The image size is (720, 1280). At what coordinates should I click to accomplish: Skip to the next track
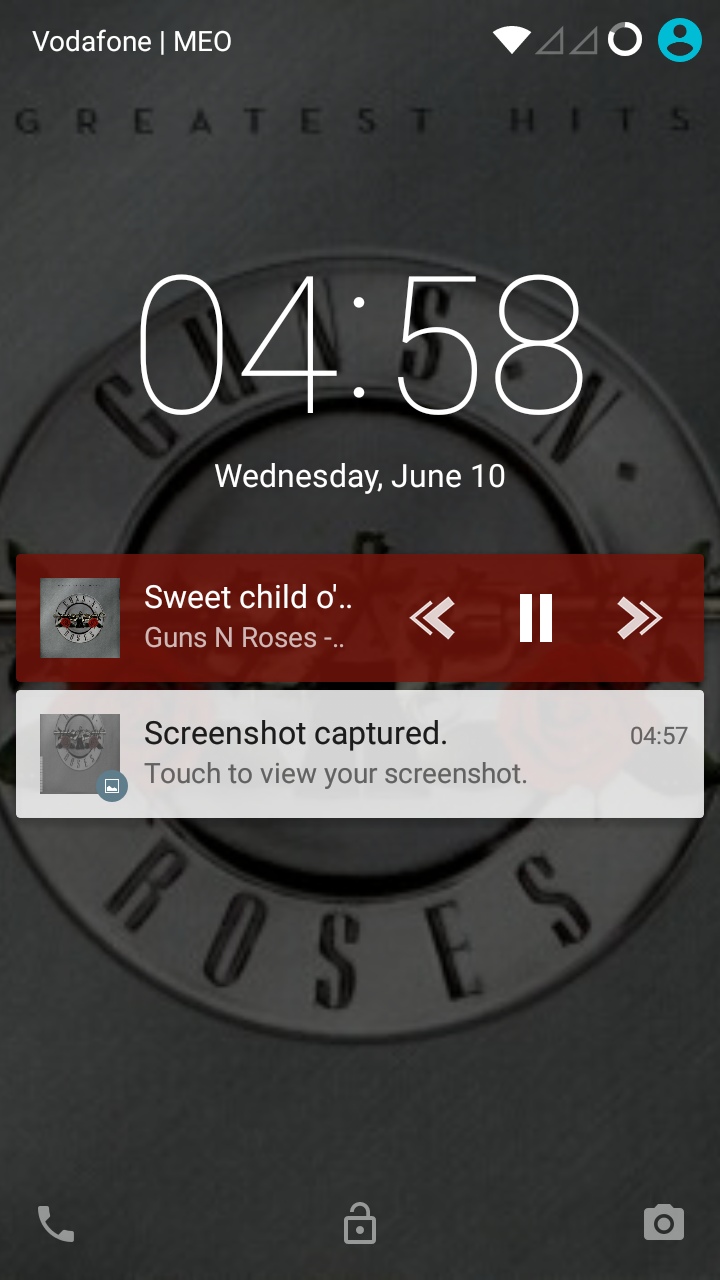[639, 618]
